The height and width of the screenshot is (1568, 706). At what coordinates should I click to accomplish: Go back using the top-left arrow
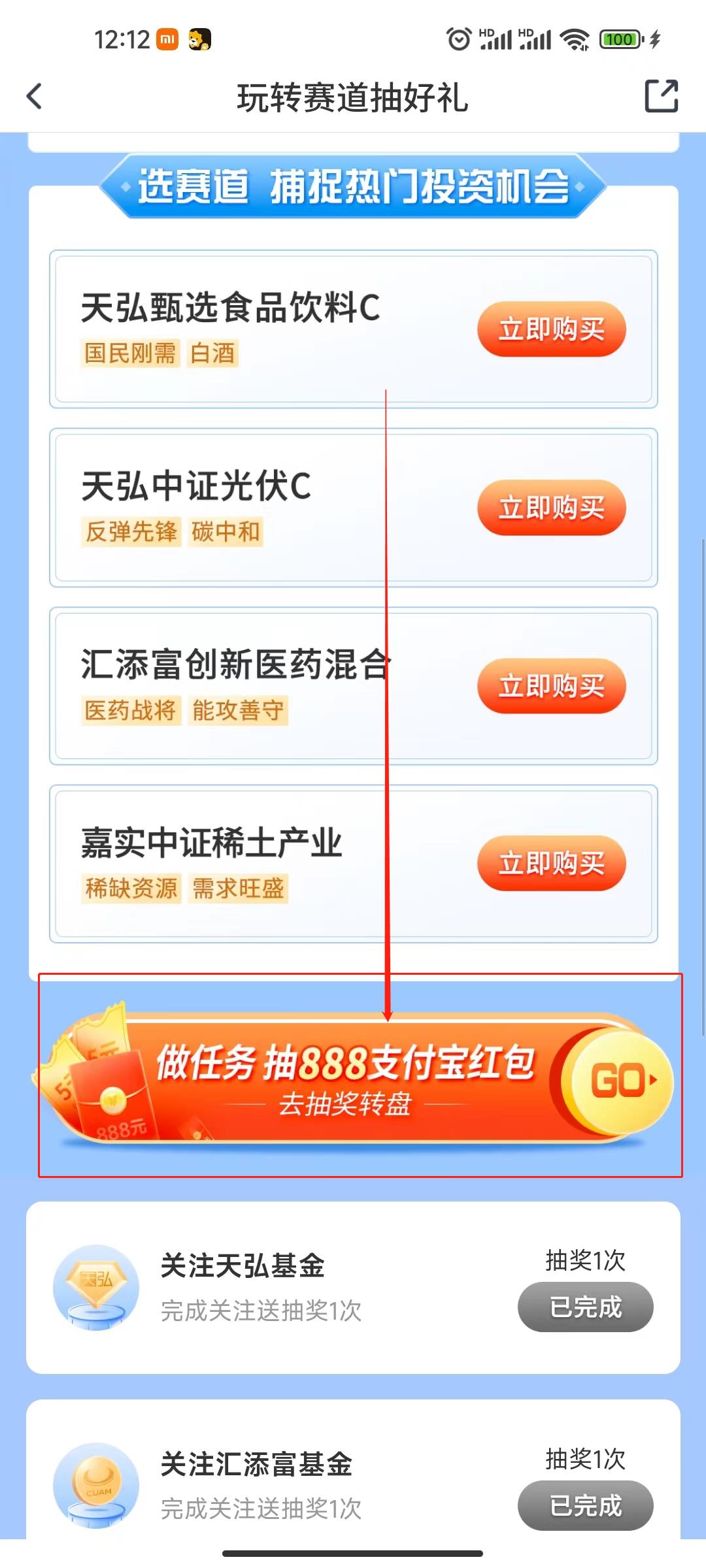click(x=35, y=97)
